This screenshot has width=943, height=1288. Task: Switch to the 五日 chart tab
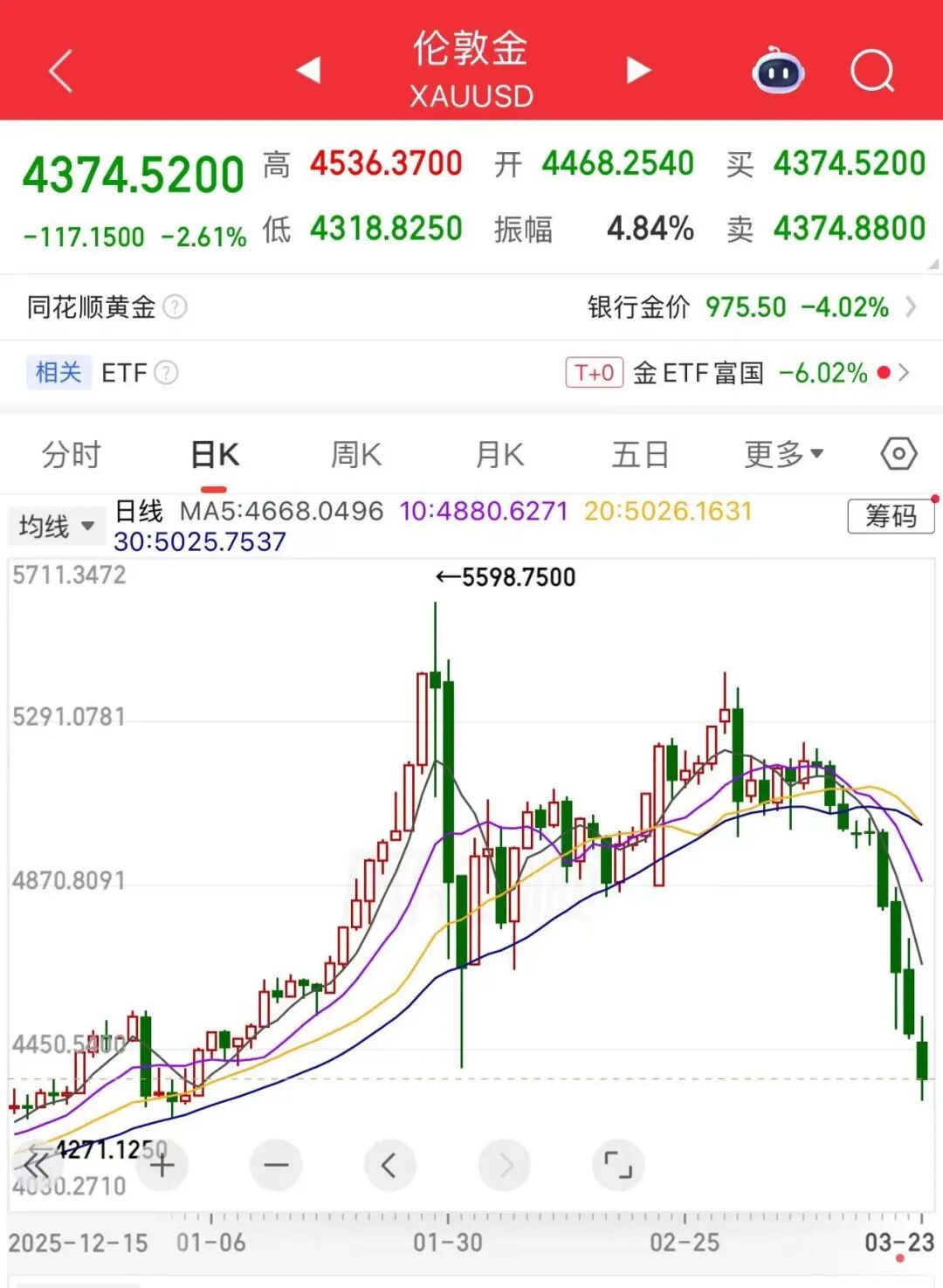[x=640, y=455]
